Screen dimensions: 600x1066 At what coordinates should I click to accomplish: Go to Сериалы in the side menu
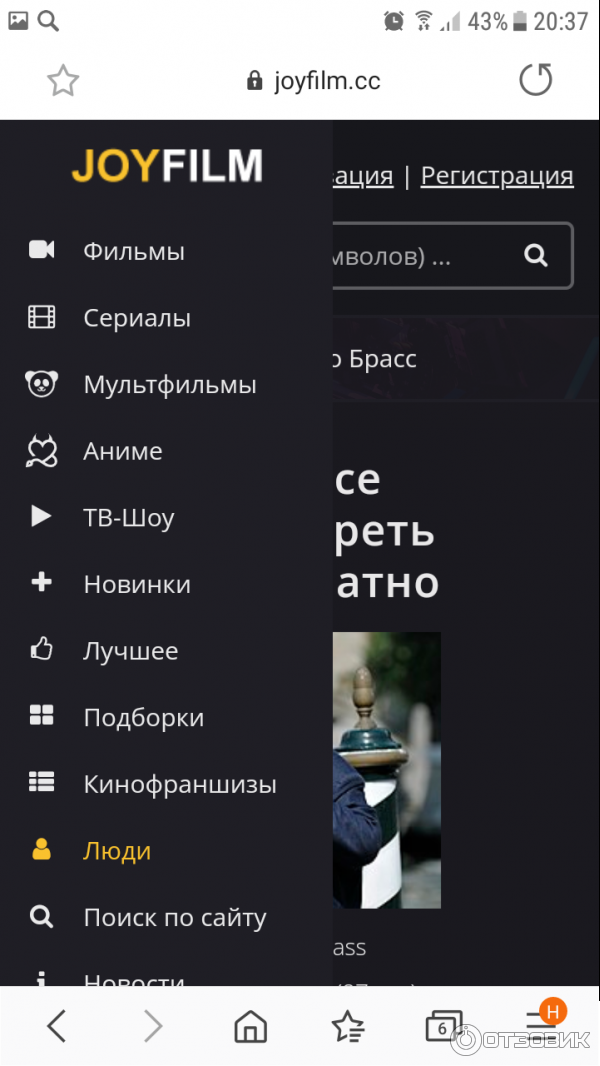coord(137,318)
